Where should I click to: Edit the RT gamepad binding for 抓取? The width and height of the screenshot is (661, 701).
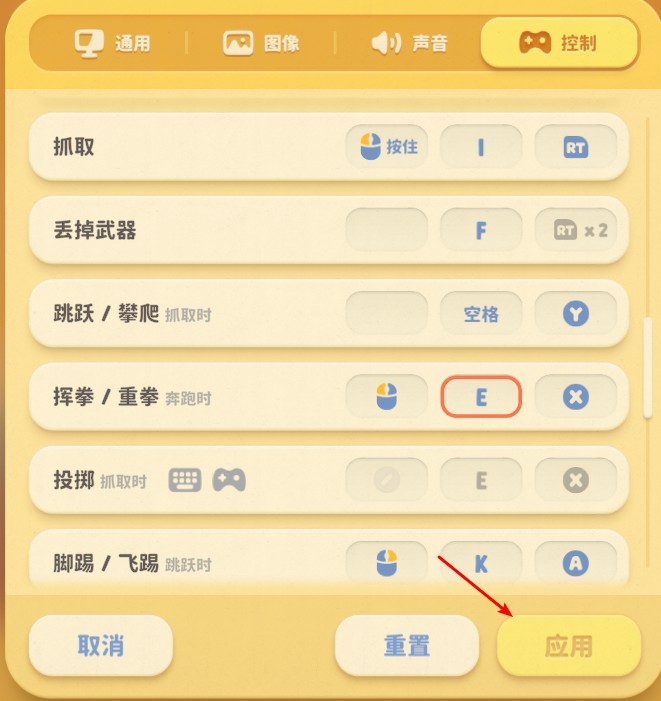point(575,147)
